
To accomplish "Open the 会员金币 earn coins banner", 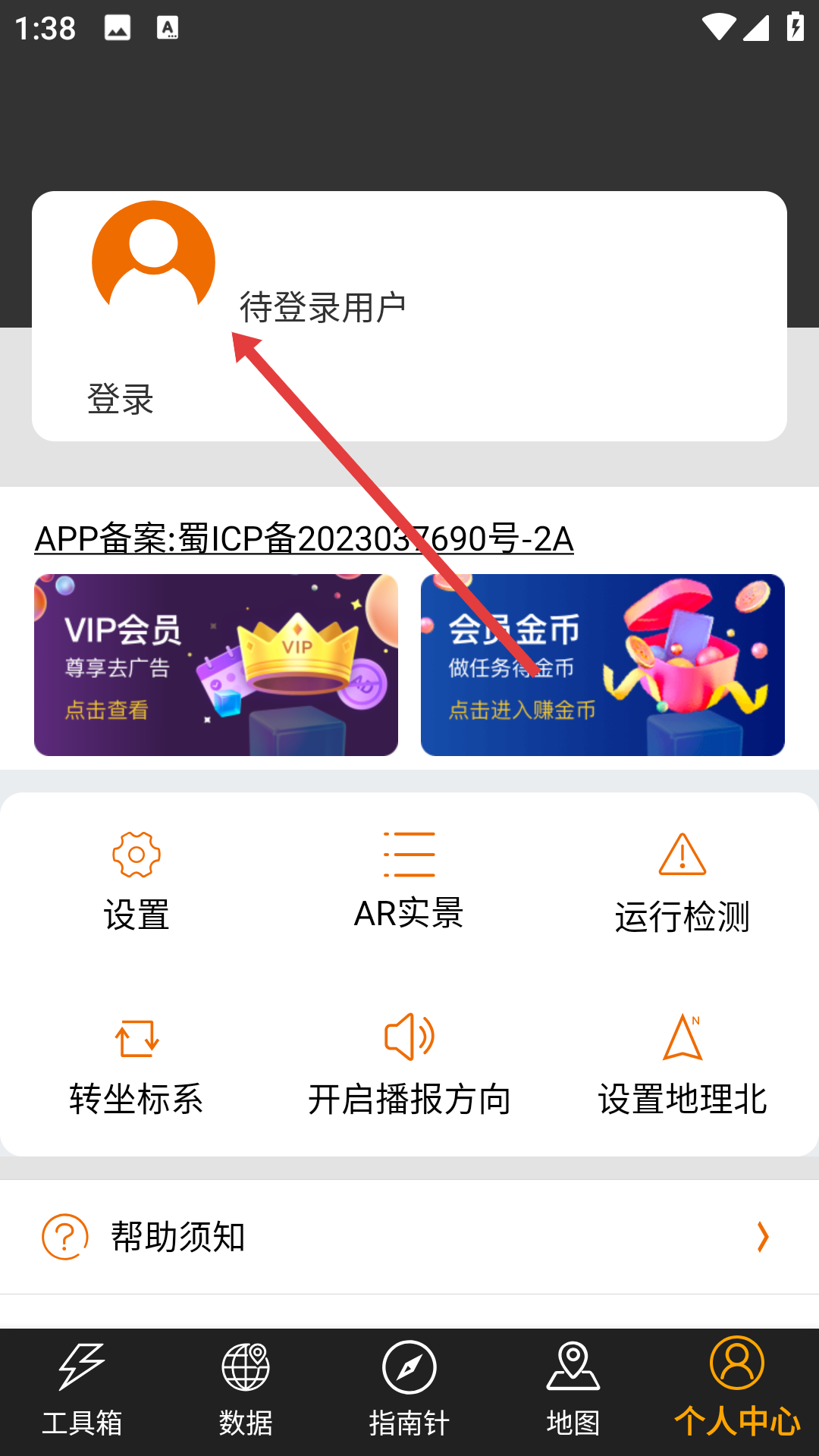I will click(603, 665).
